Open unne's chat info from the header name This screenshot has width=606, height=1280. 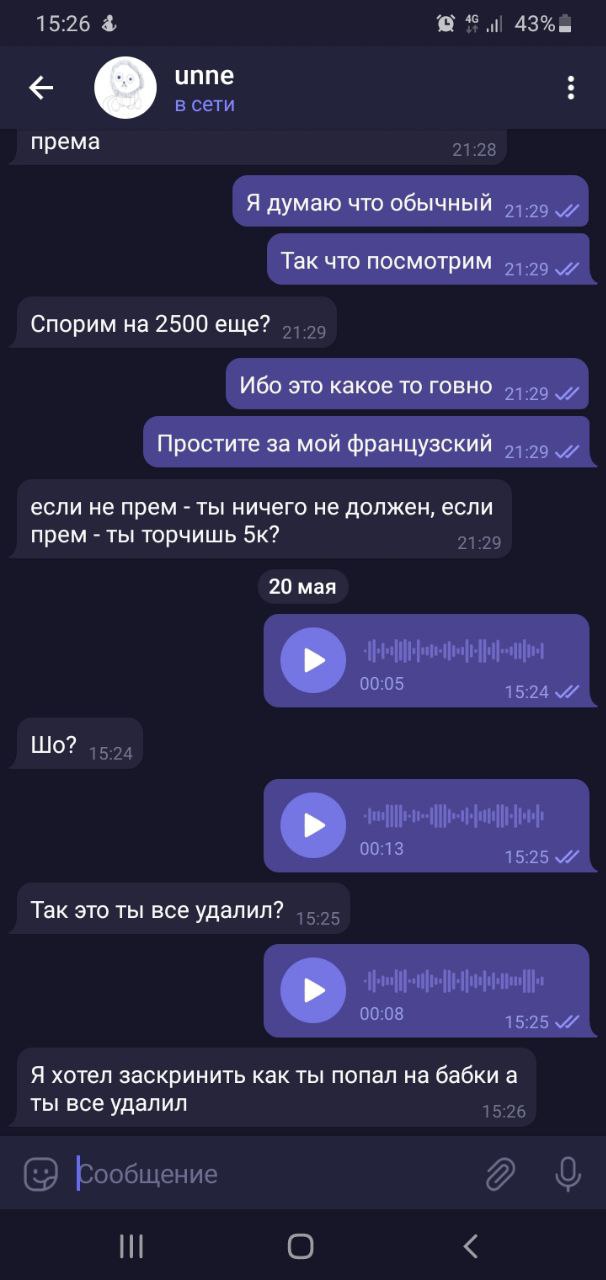tap(205, 76)
